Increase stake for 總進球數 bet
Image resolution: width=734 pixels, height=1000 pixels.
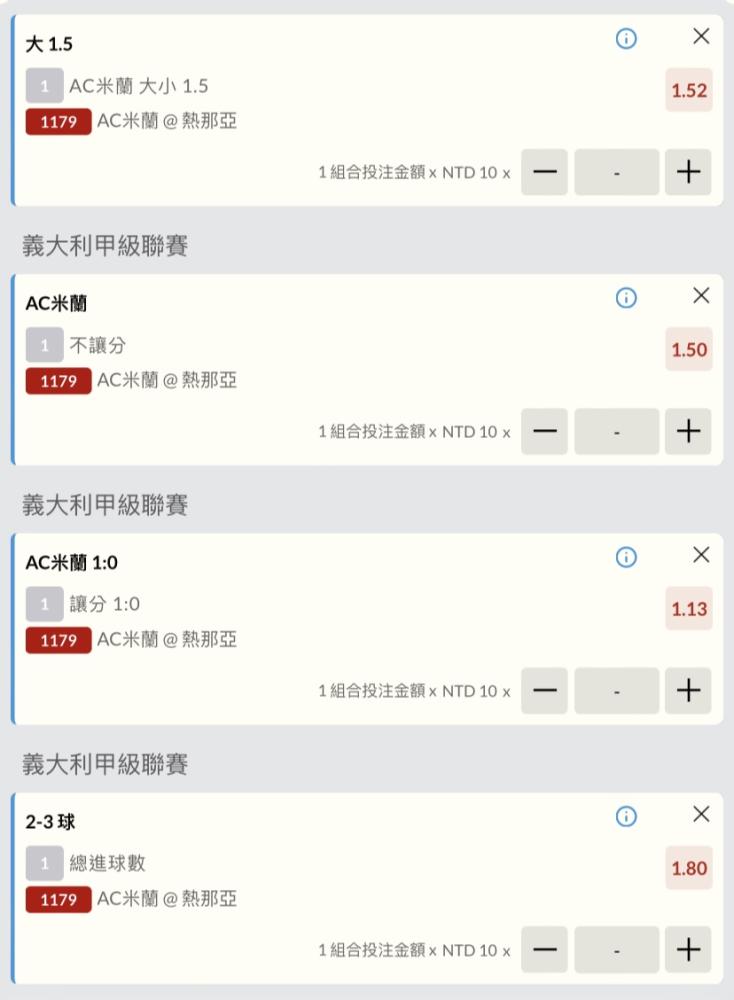pyautogui.click(x=688, y=950)
